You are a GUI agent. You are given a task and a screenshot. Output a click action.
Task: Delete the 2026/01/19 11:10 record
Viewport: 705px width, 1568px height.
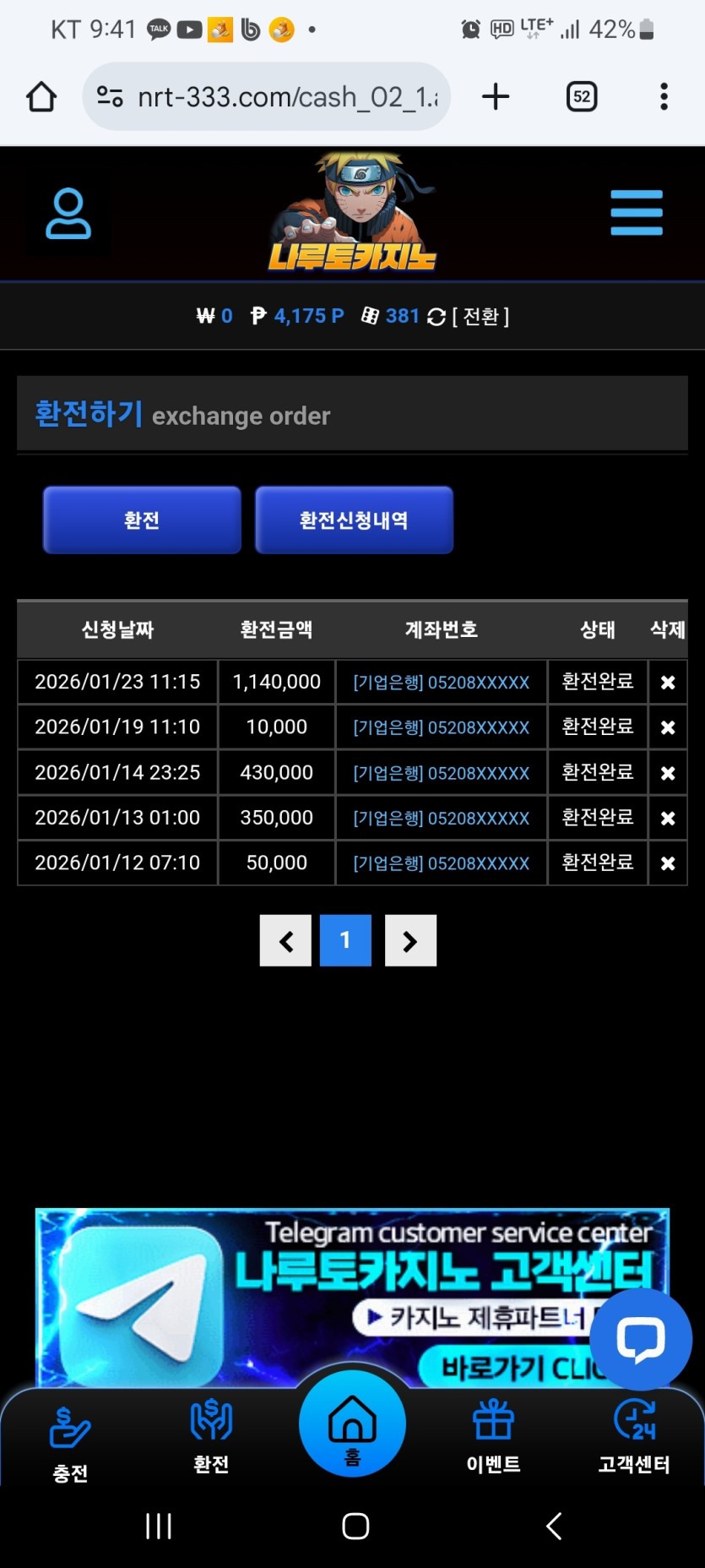(x=667, y=727)
